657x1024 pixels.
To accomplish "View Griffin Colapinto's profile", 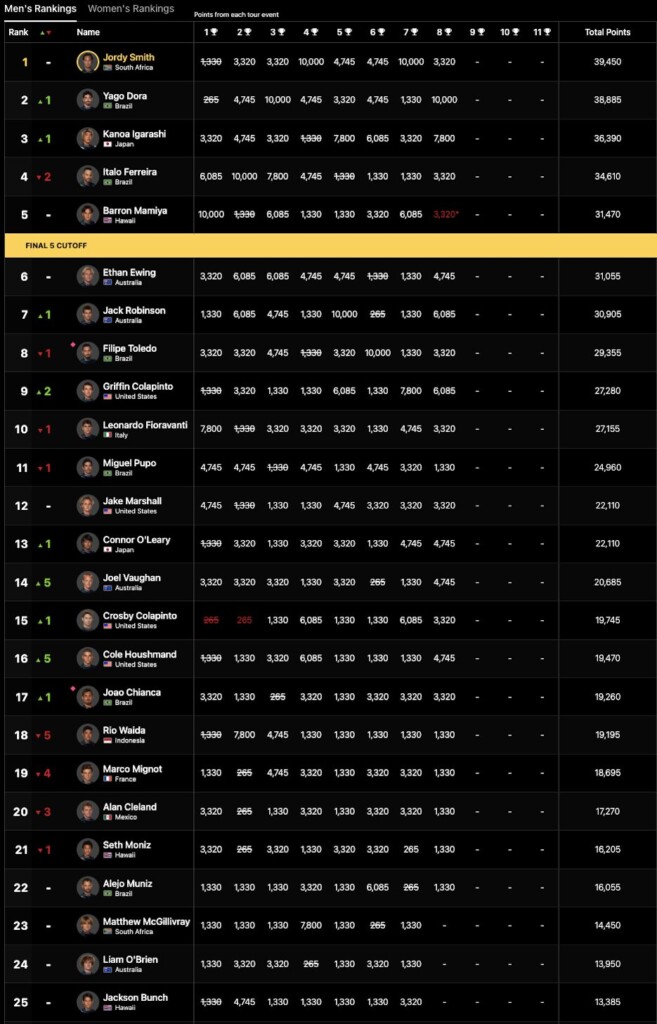I will pyautogui.click(x=138, y=386).
